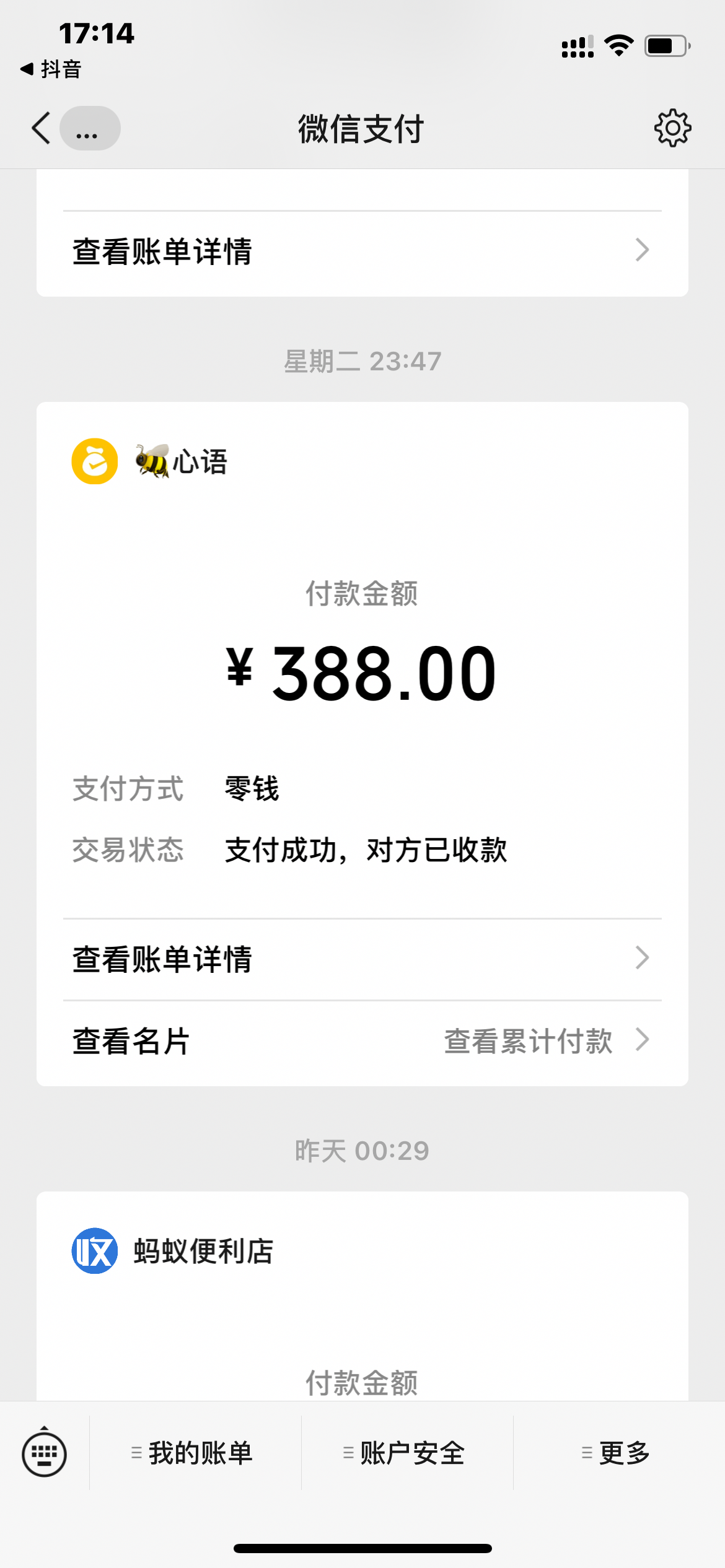The height and width of the screenshot is (1568, 725).
Task: Switch to keyboard input
Action: click(44, 1453)
